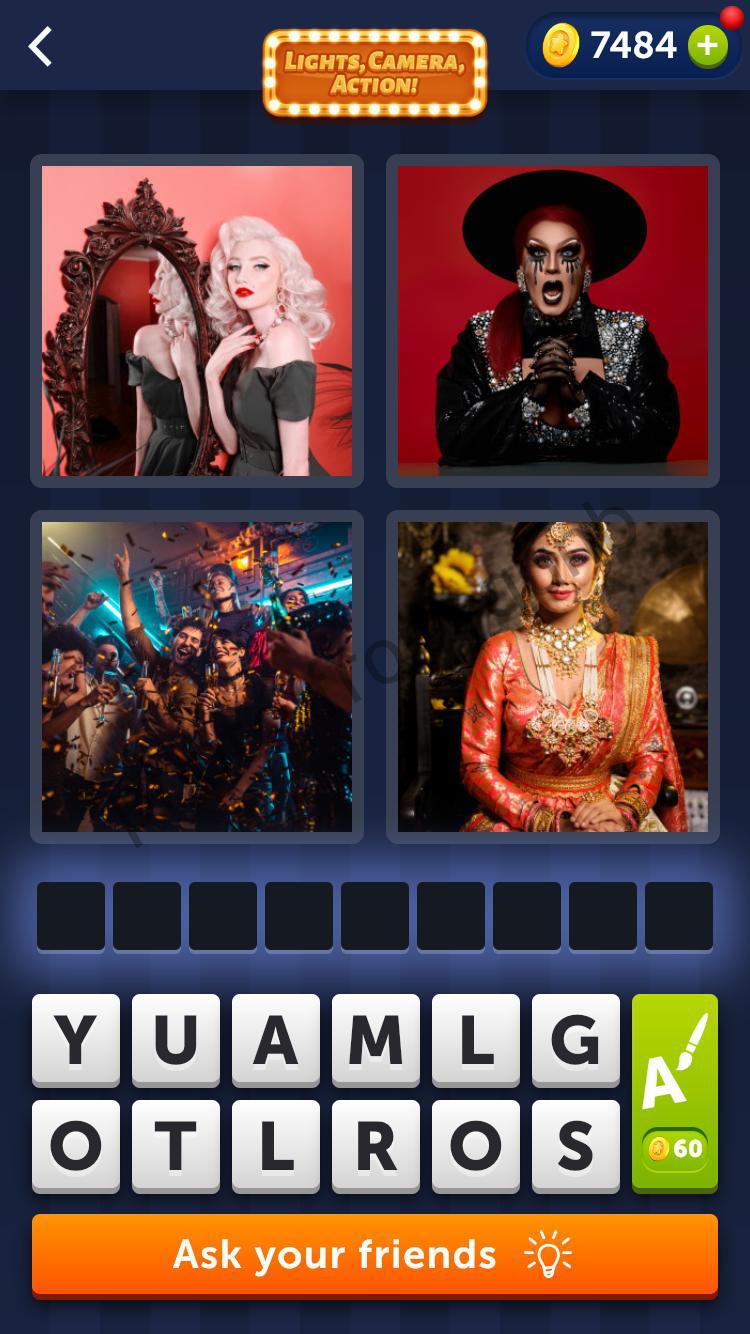
Task: Tap the back arrow to exit the puzzle
Action: pyautogui.click(x=40, y=46)
